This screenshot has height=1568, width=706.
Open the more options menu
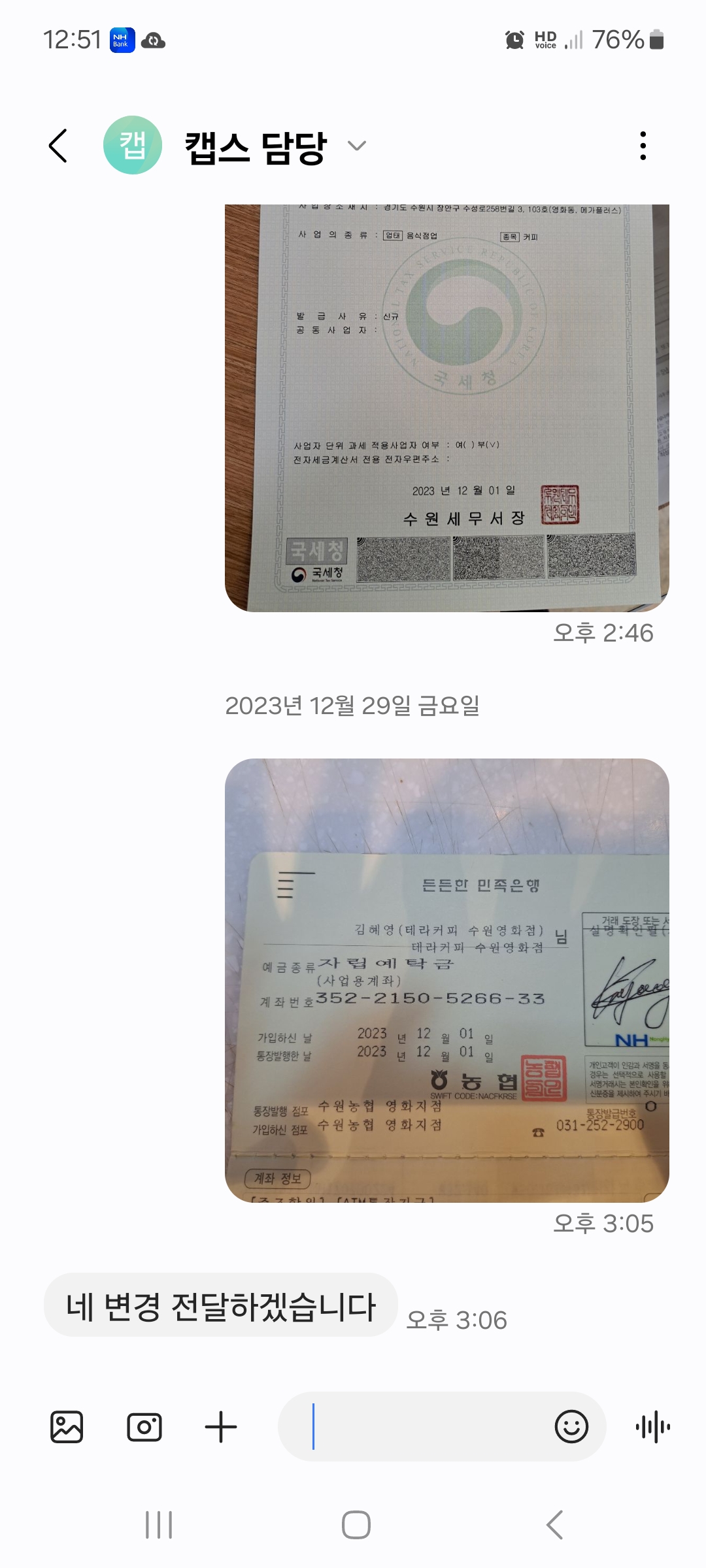coord(643,146)
